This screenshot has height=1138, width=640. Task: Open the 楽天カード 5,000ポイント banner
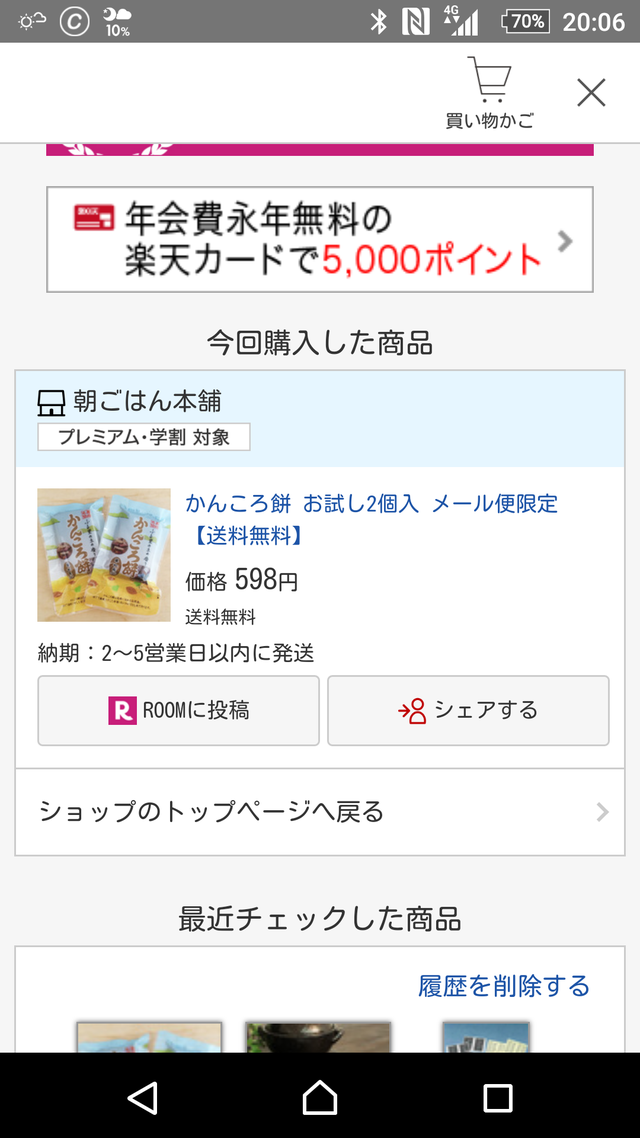click(319, 239)
